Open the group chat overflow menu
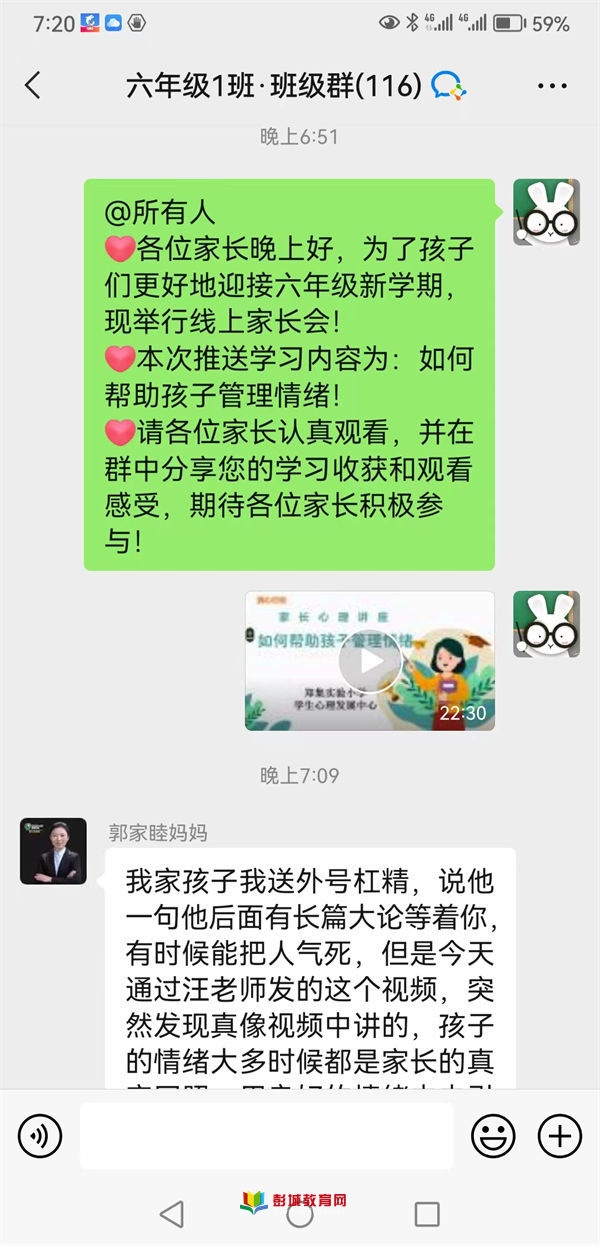Viewport: 600px width, 1246px height. pos(552,87)
